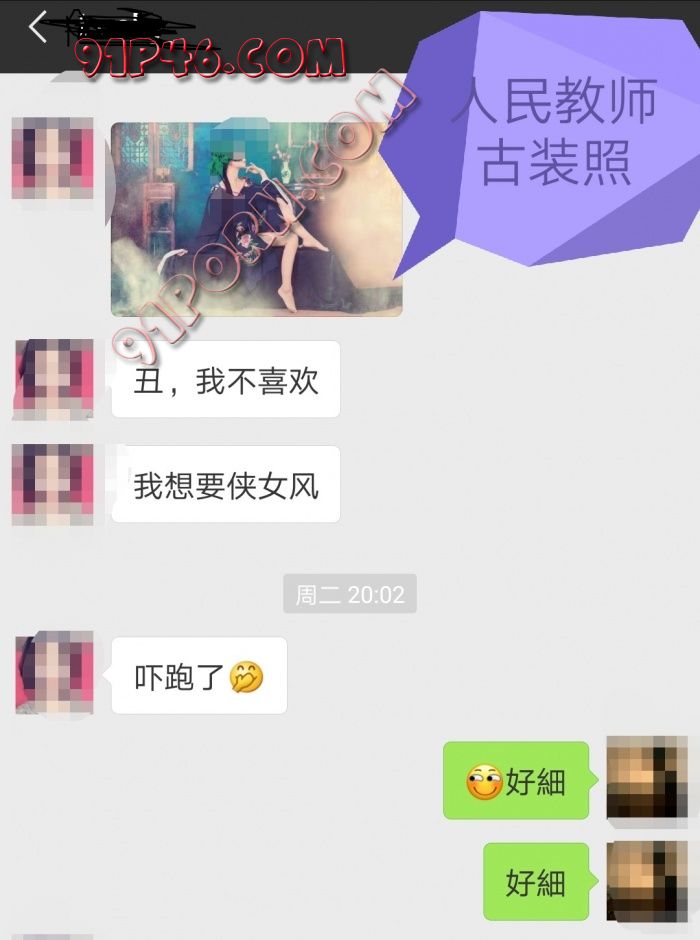Image resolution: width=700 pixels, height=940 pixels.
Task: Open profile from avatar next to "吓跑了"
Action: (54, 673)
